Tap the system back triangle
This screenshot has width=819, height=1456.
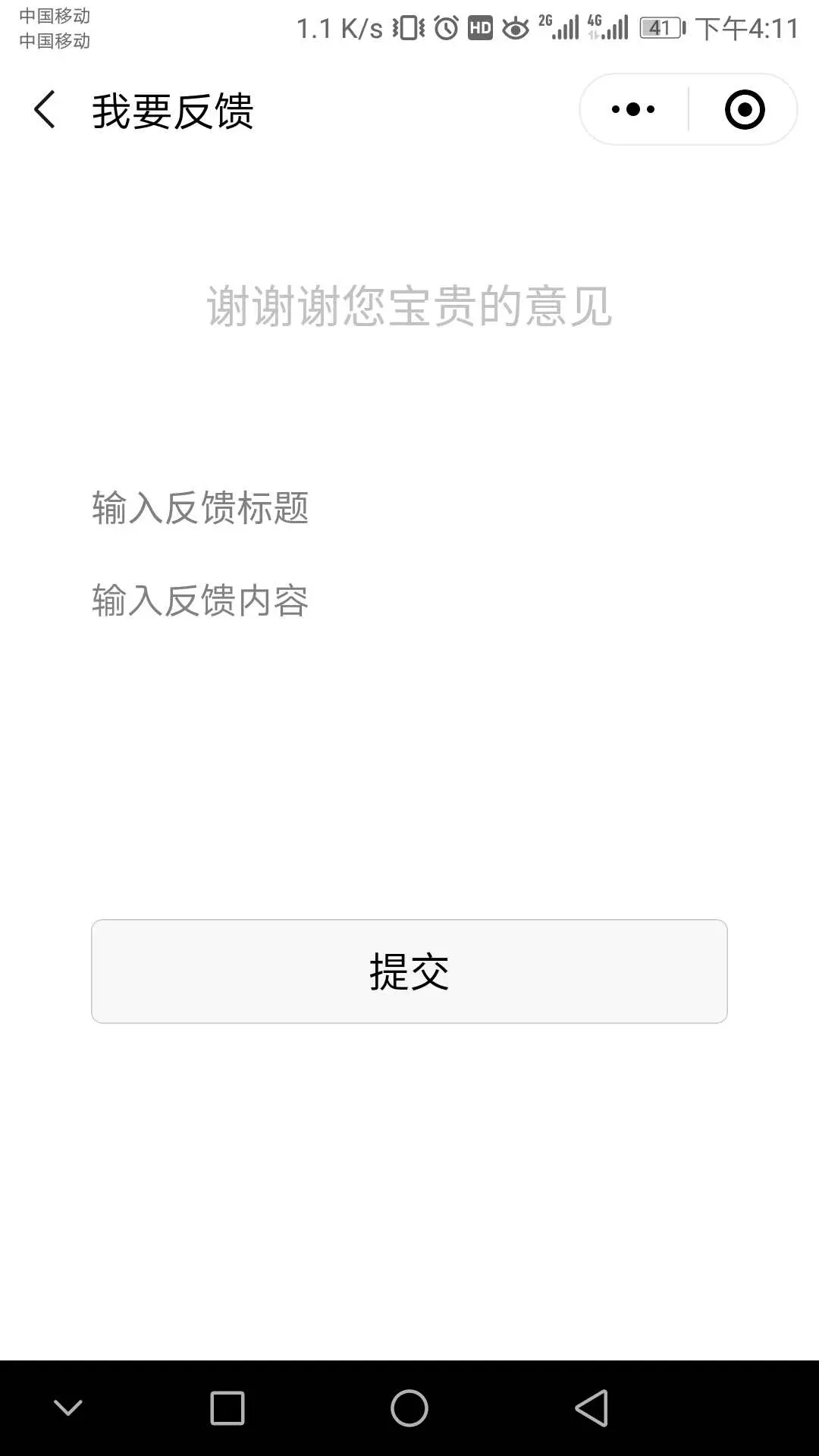point(591,1408)
